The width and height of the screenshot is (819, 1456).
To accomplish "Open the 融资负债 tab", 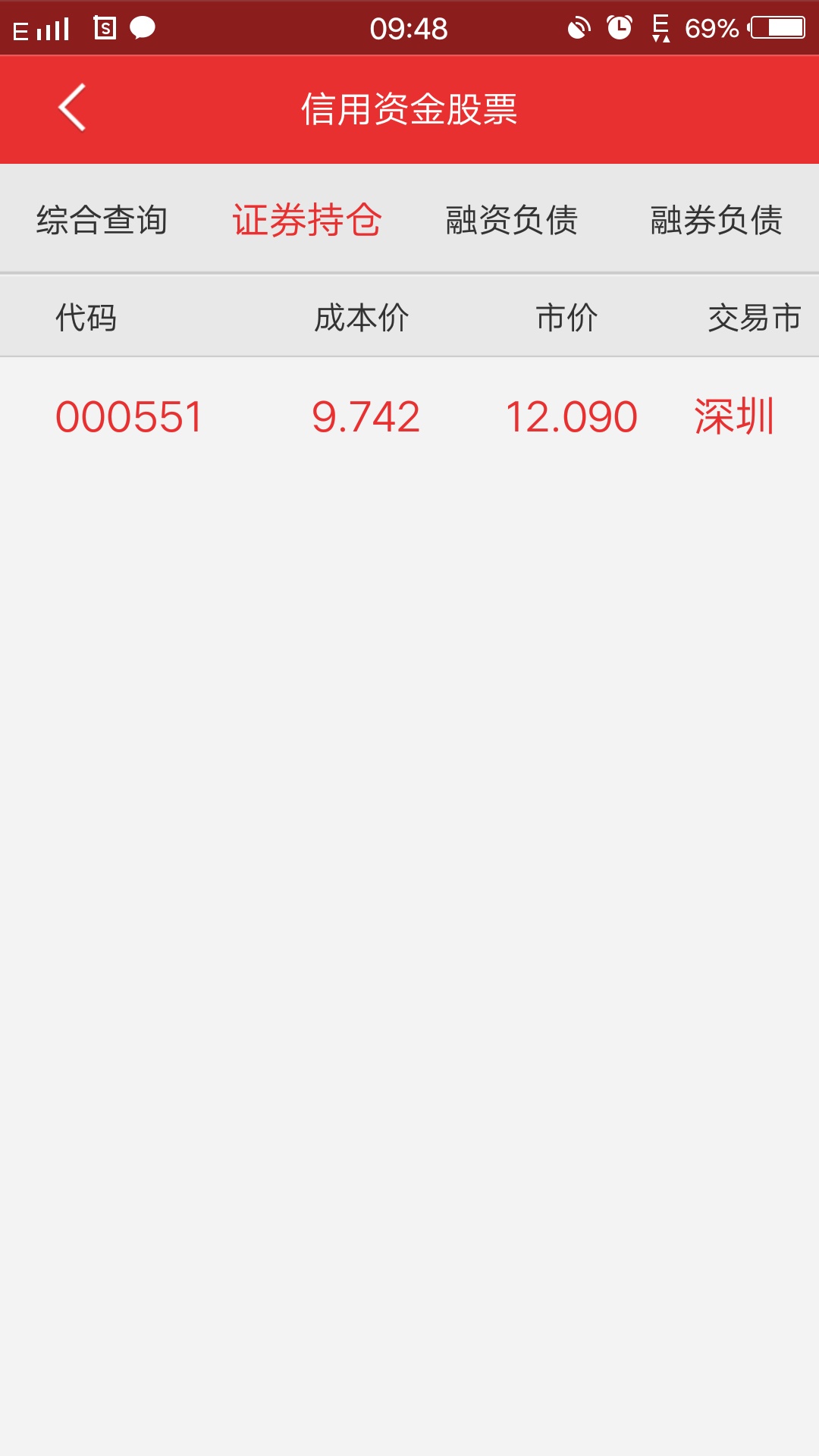I will pos(512,220).
